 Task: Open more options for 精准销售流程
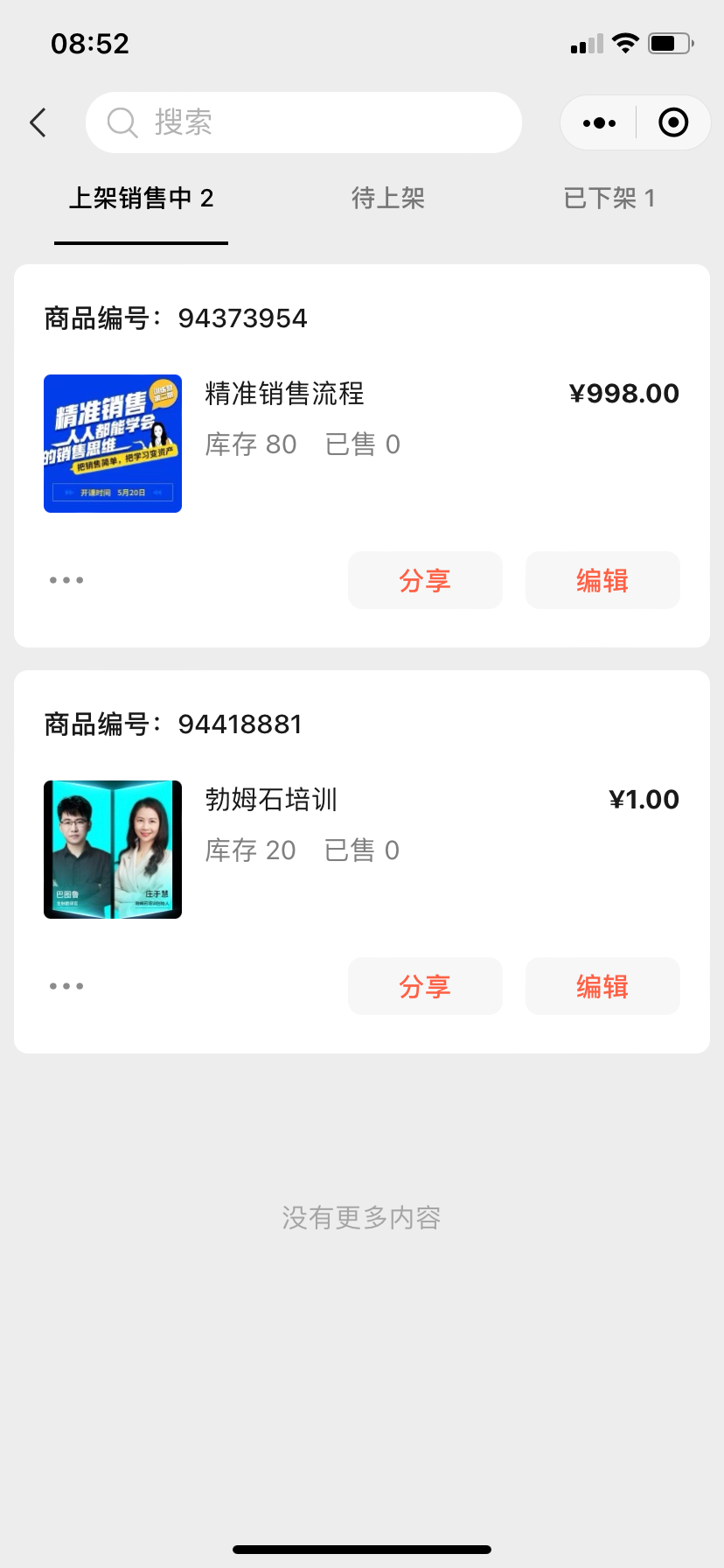(66, 580)
